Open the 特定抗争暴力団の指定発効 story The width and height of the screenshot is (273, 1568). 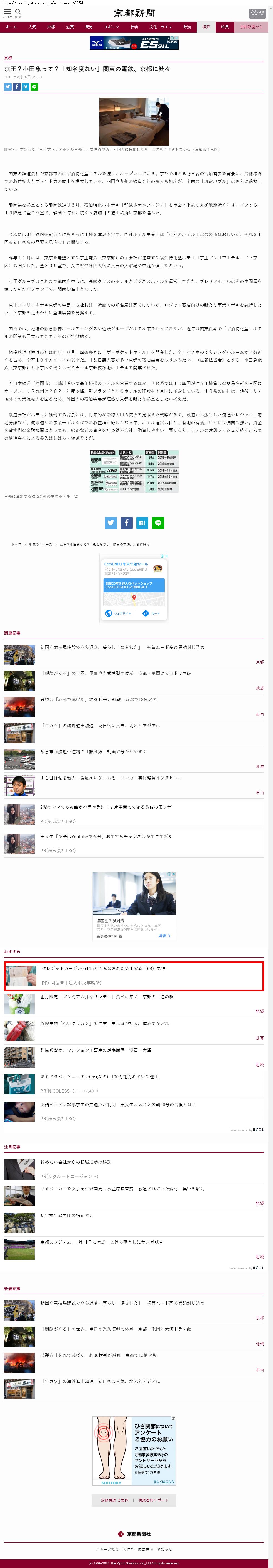(67, 1215)
